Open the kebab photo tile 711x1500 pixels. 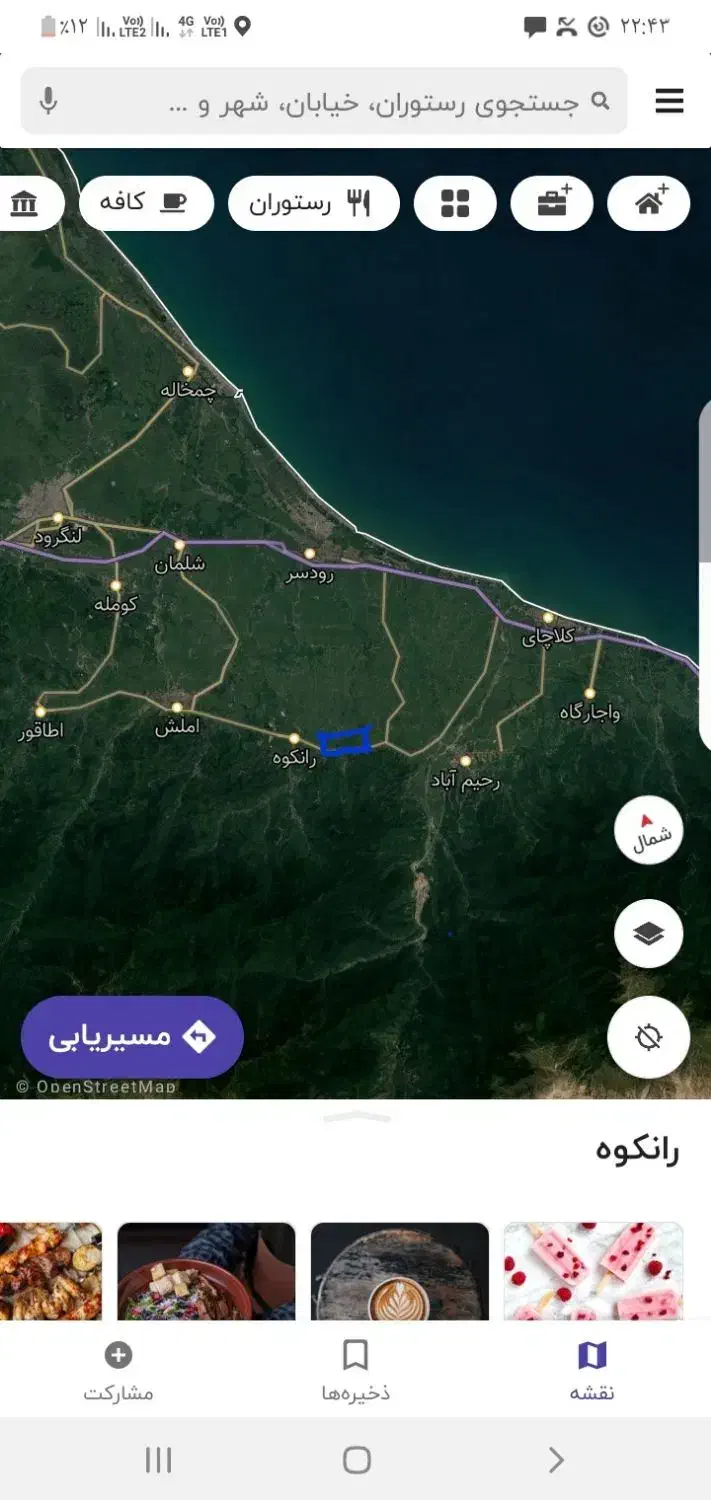click(50, 1271)
